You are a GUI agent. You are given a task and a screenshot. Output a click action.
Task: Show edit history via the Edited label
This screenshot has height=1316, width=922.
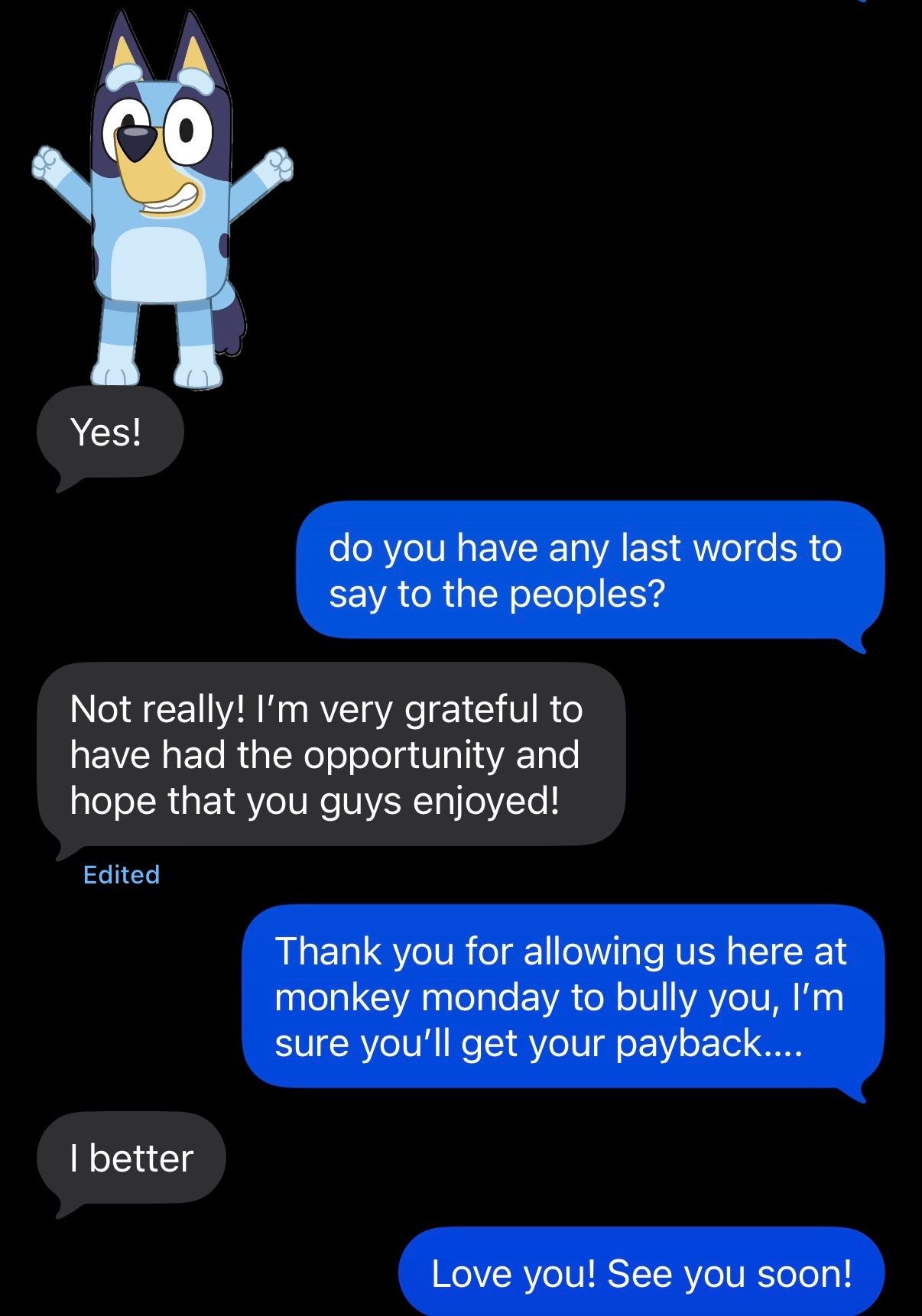point(122,874)
